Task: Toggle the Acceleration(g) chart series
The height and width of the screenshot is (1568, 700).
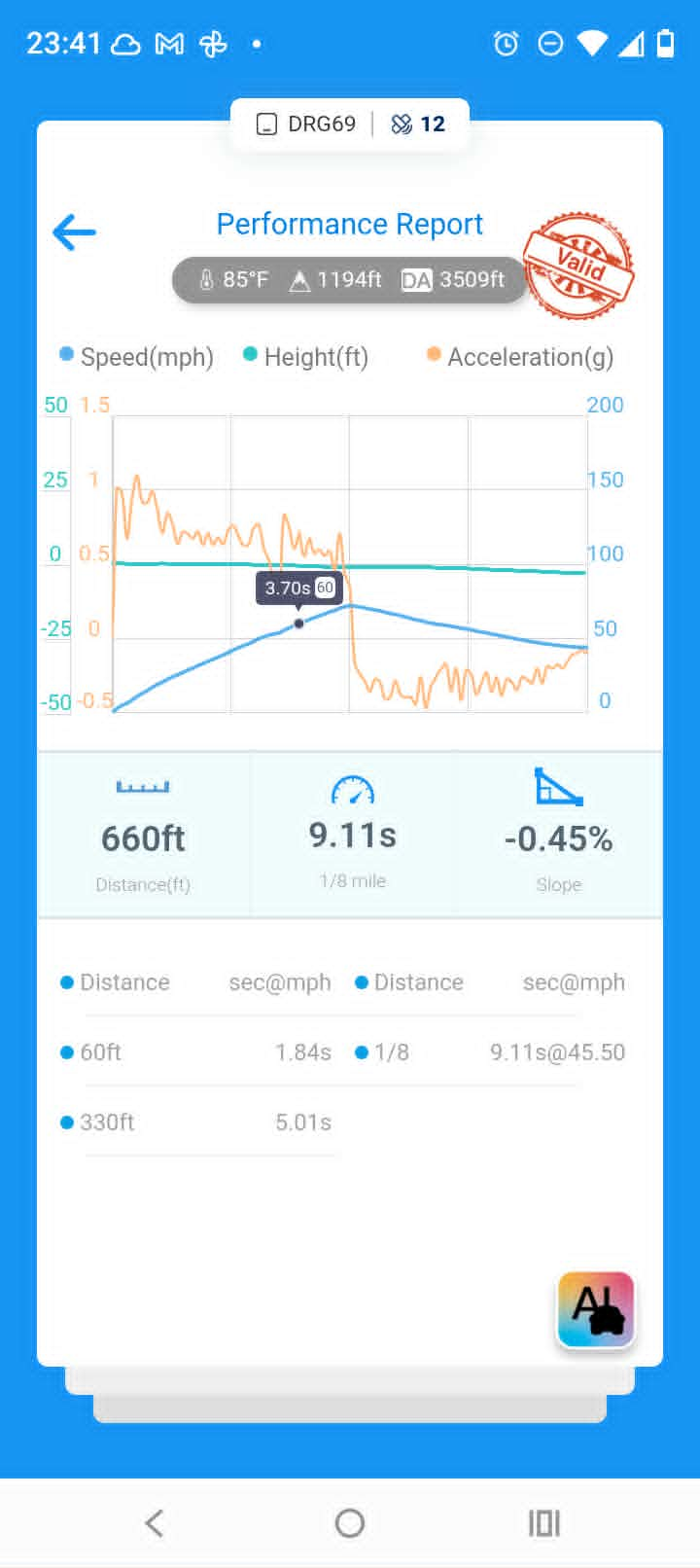Action: pos(520,357)
